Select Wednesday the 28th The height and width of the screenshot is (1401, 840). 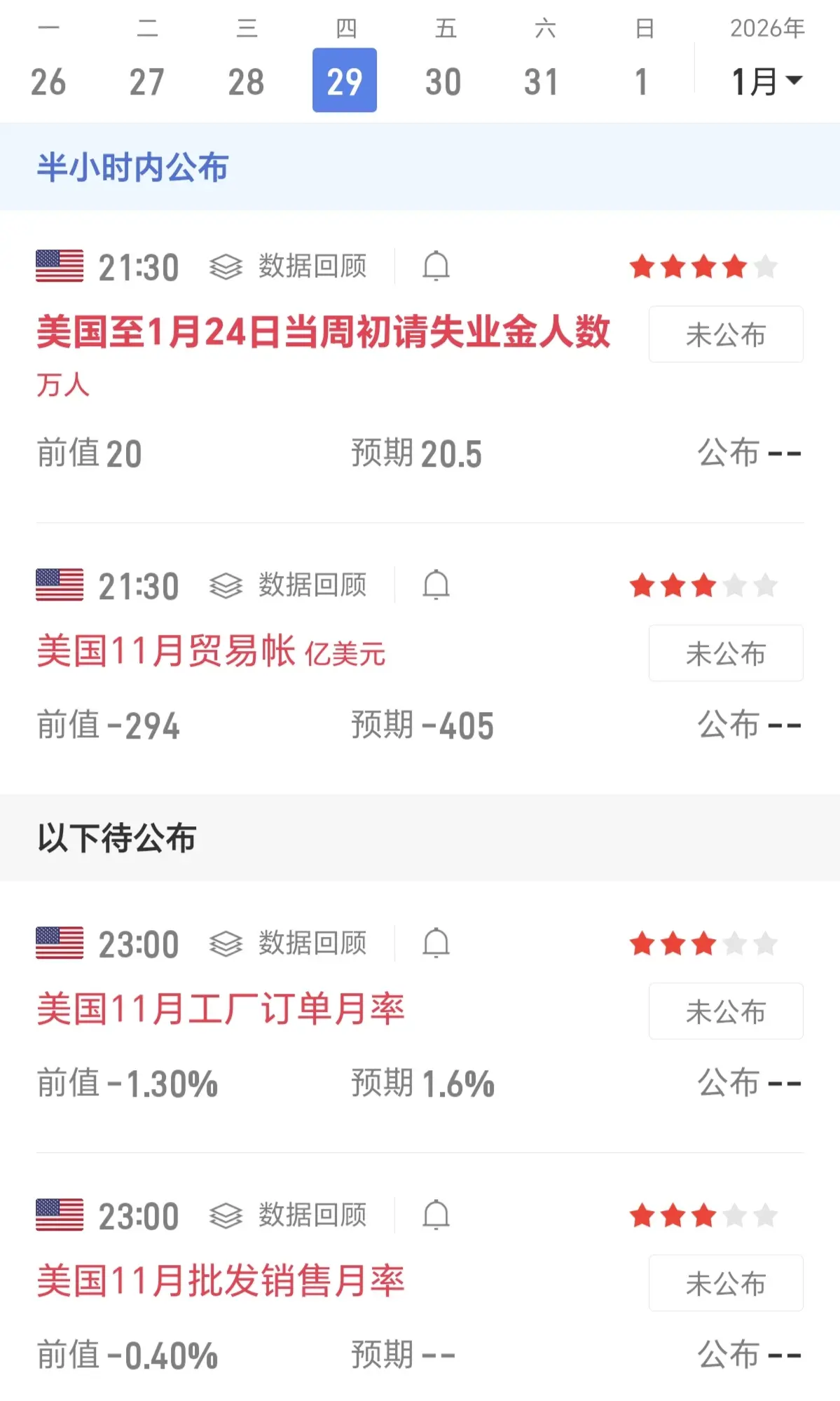point(246,81)
